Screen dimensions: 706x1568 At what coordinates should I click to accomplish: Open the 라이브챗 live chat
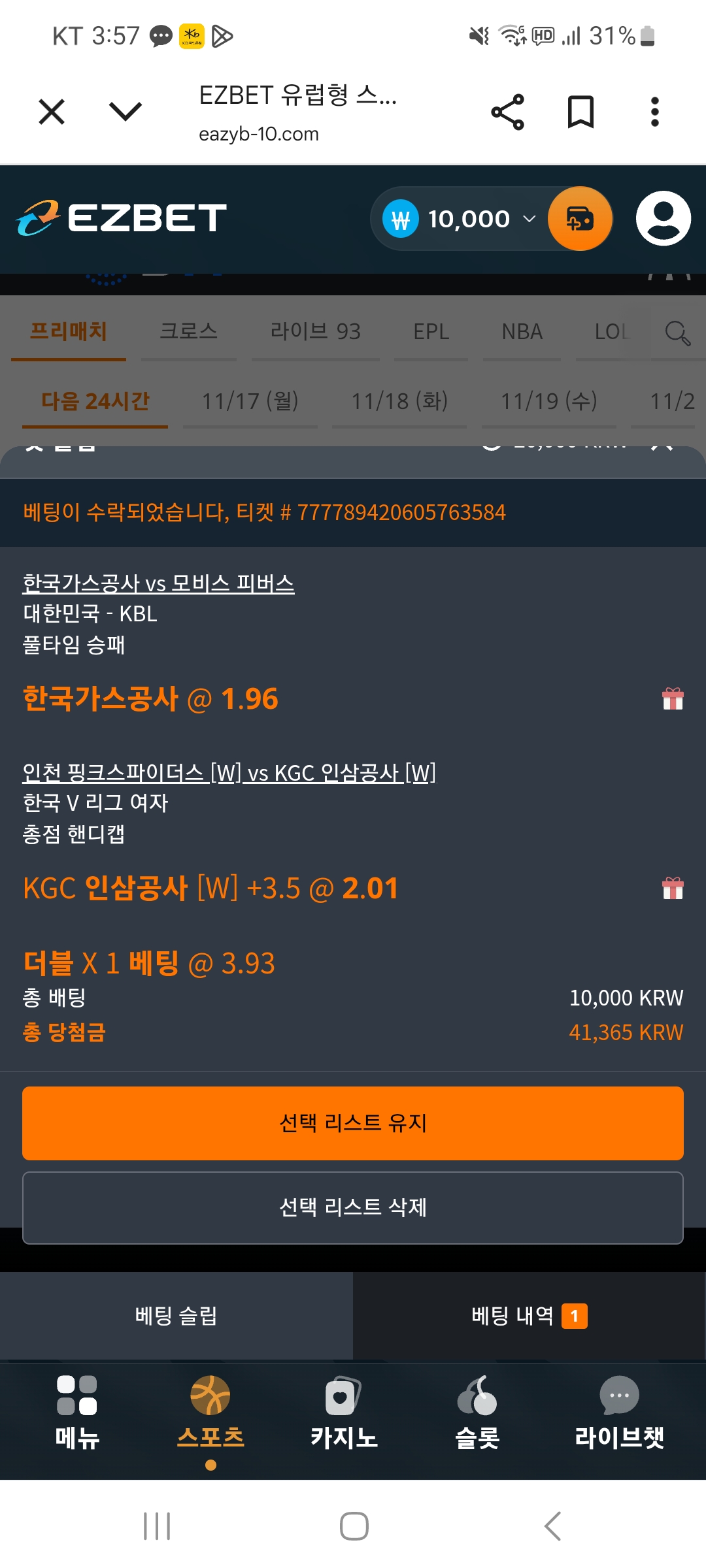tap(619, 1411)
